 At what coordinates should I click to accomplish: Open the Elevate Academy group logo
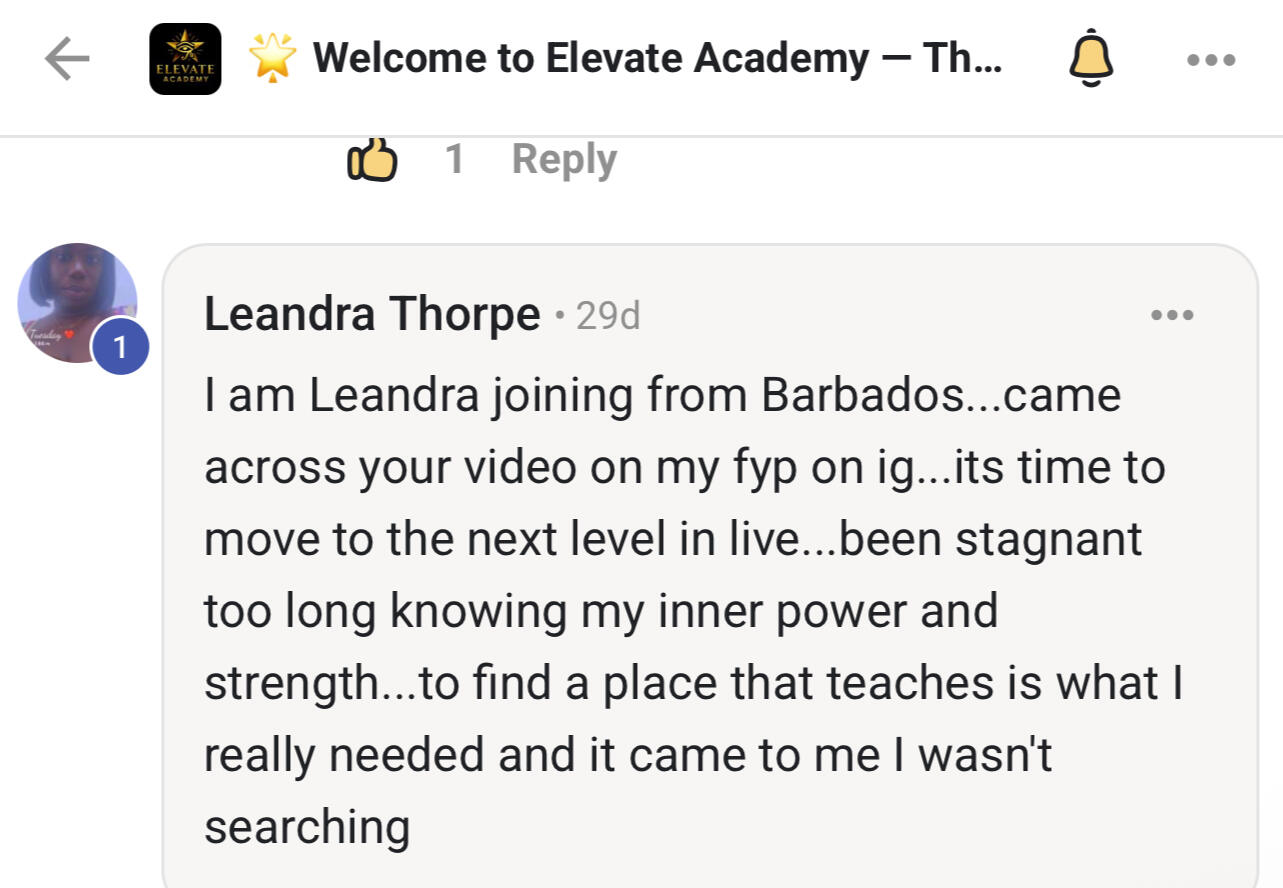click(x=185, y=60)
